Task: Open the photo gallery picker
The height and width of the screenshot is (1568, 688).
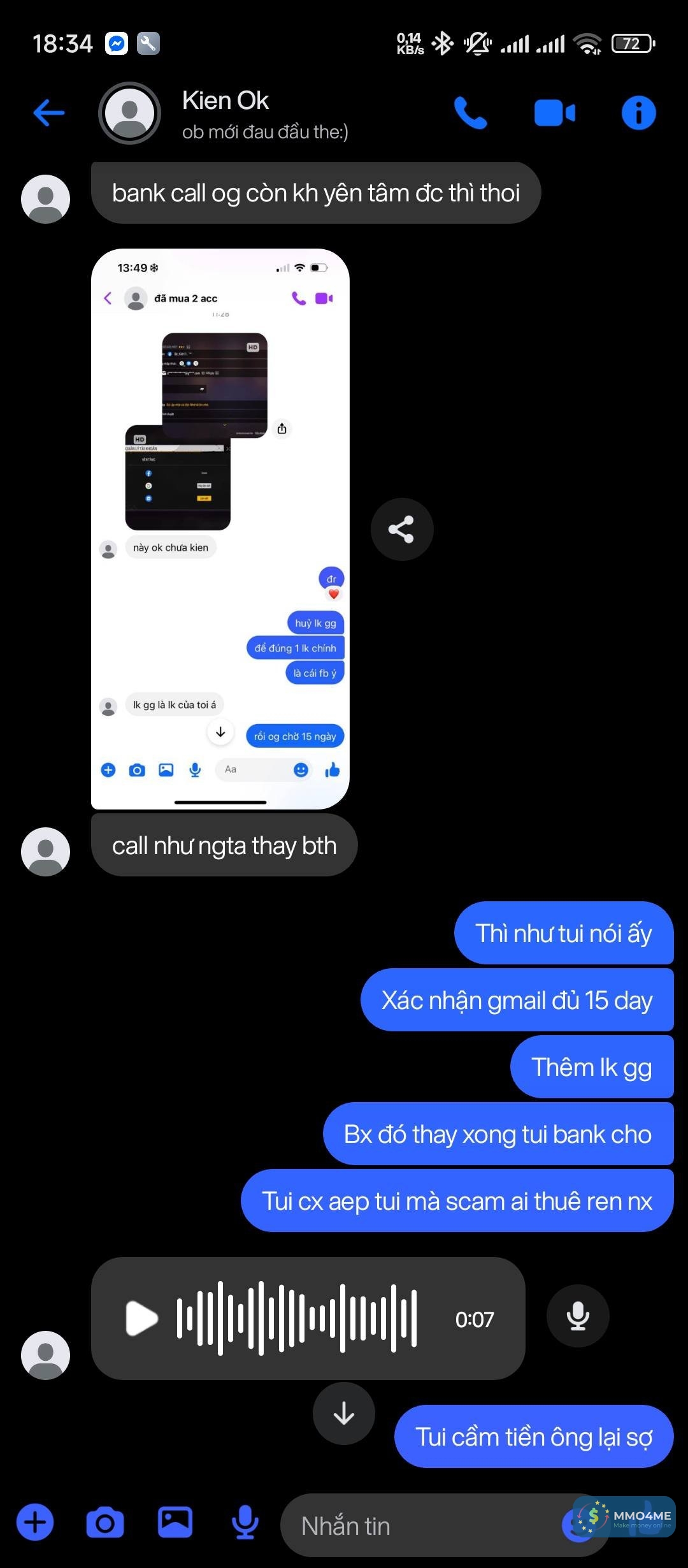Action: coord(175,1523)
